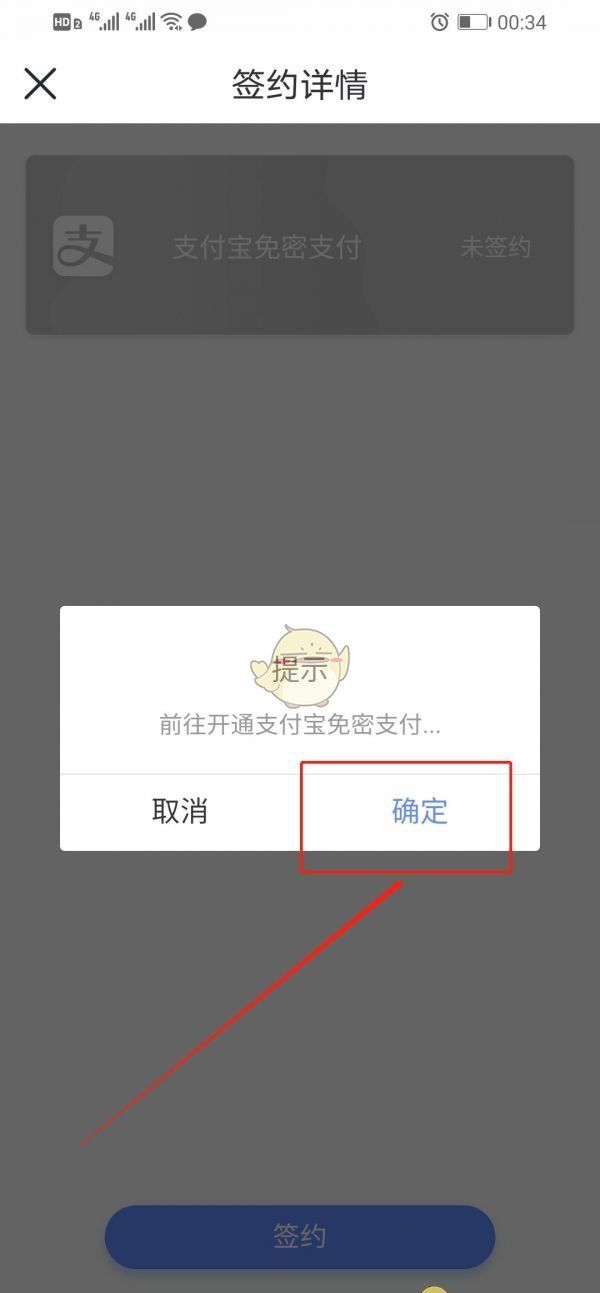
Task: Cancel the dialog with 取消
Action: tap(180, 811)
